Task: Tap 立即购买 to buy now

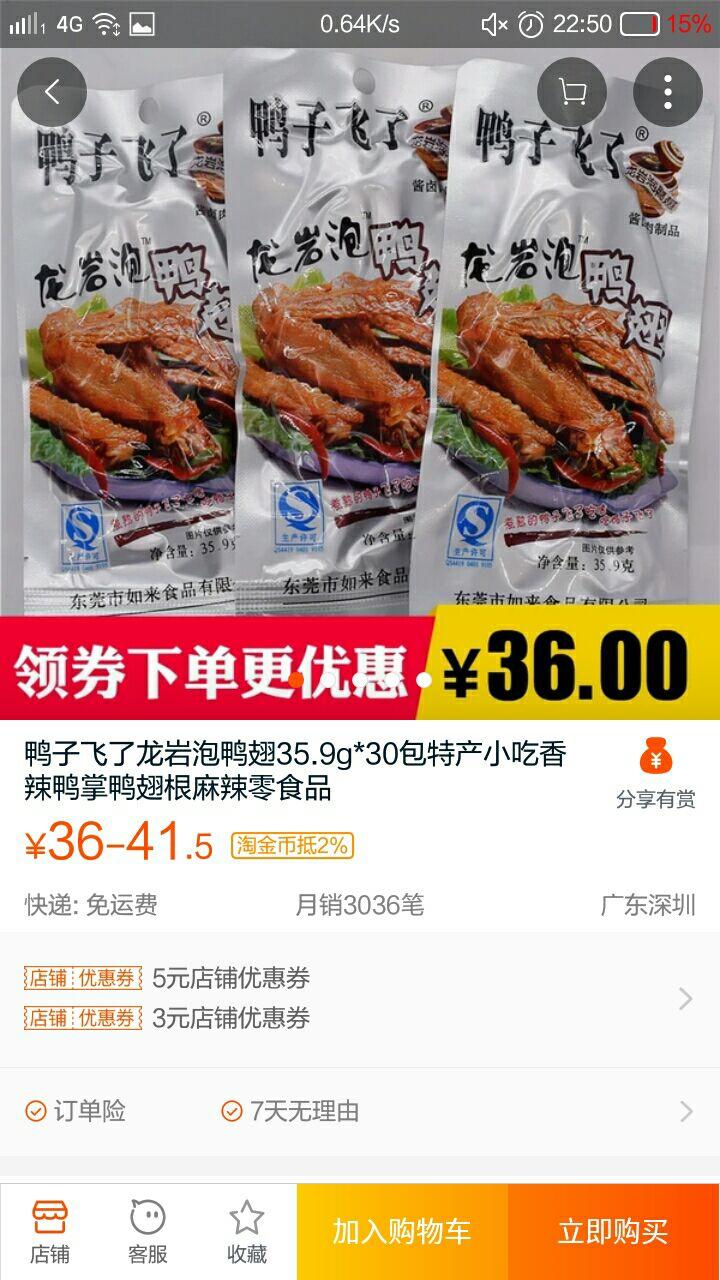Action: (x=614, y=1231)
